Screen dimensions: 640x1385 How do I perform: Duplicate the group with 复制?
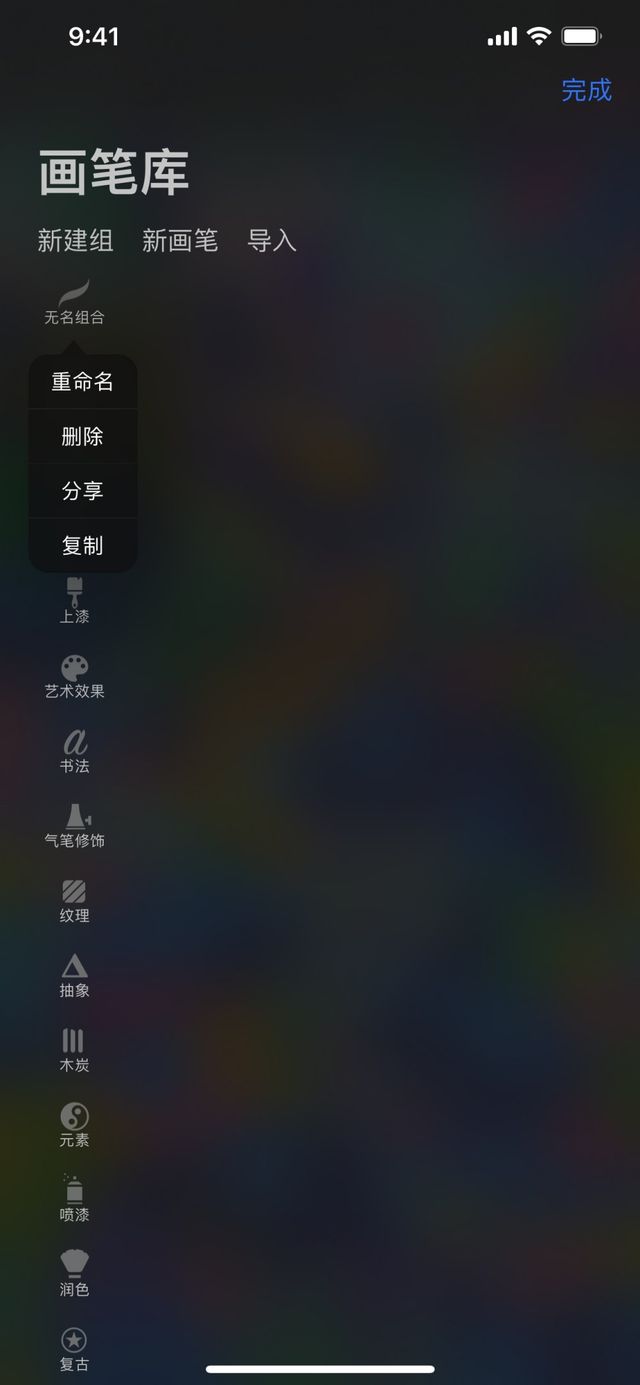point(82,546)
